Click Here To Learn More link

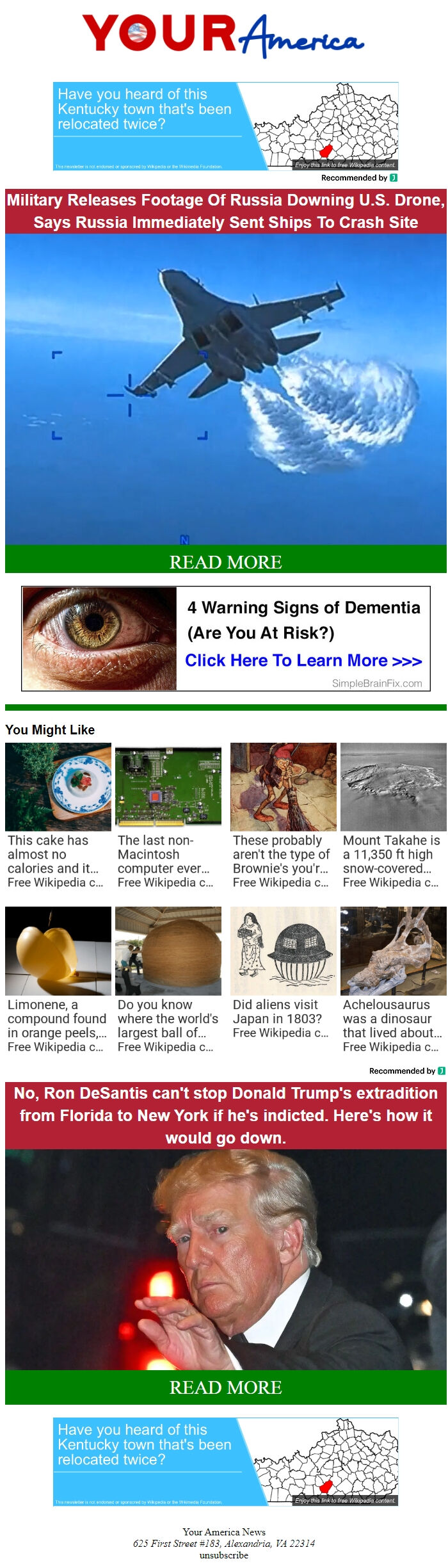point(303,660)
